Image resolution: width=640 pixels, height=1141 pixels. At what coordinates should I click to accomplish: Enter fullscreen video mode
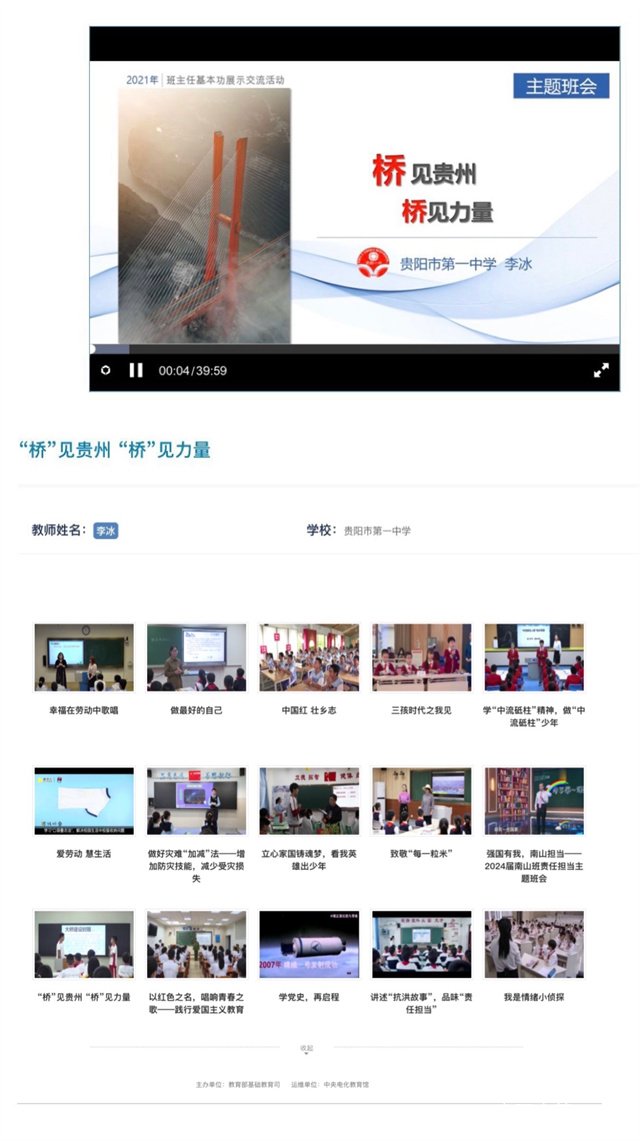[x=601, y=370]
